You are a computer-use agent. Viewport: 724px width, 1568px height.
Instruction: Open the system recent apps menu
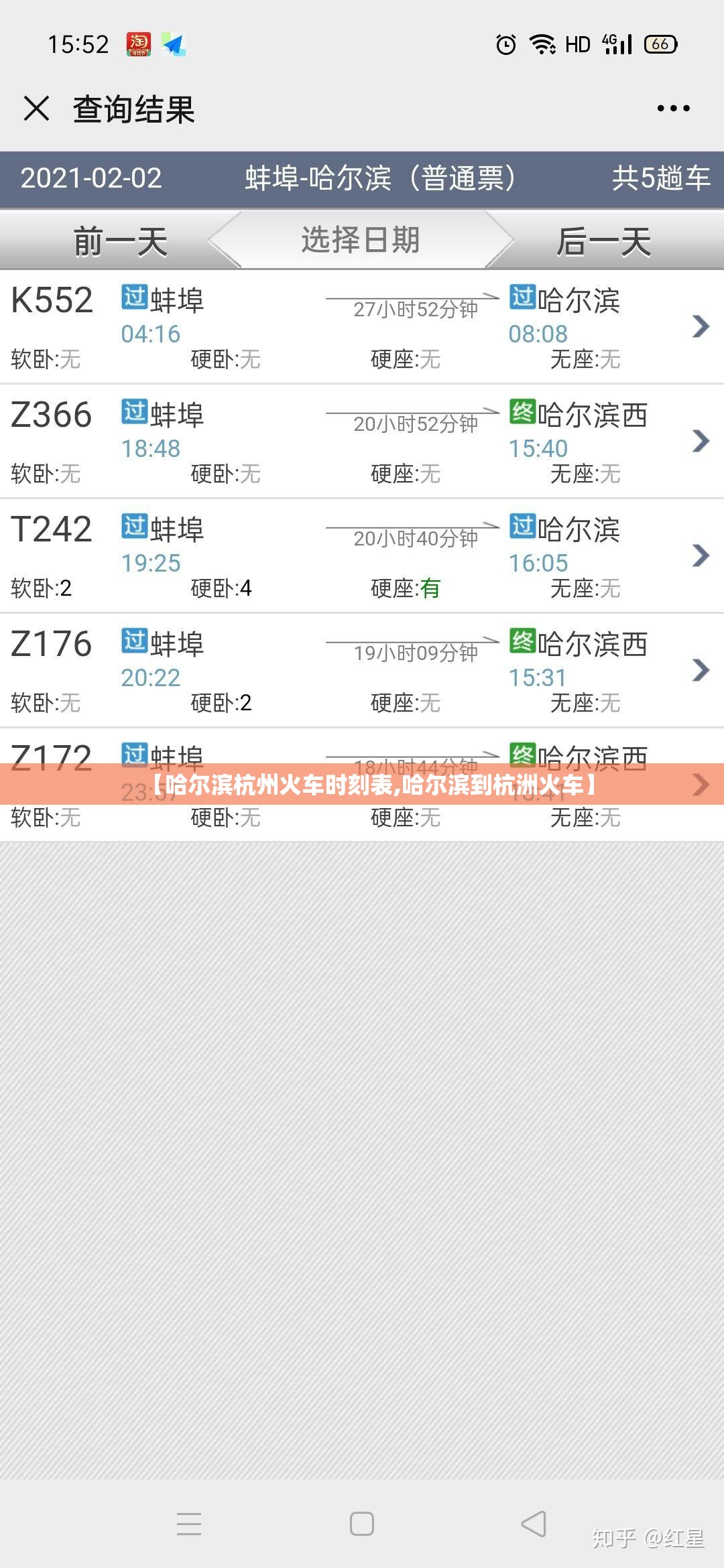[x=189, y=1524]
